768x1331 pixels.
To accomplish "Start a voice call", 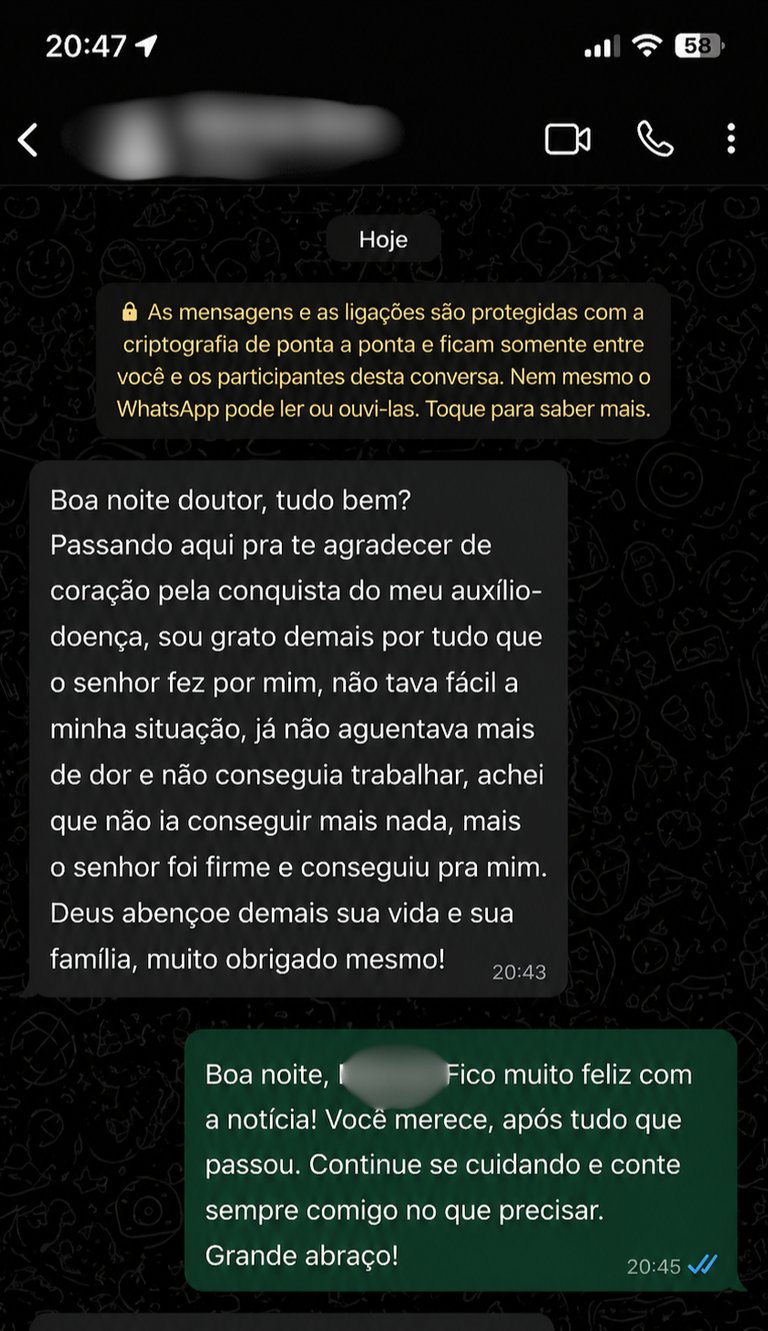I will tap(655, 139).
